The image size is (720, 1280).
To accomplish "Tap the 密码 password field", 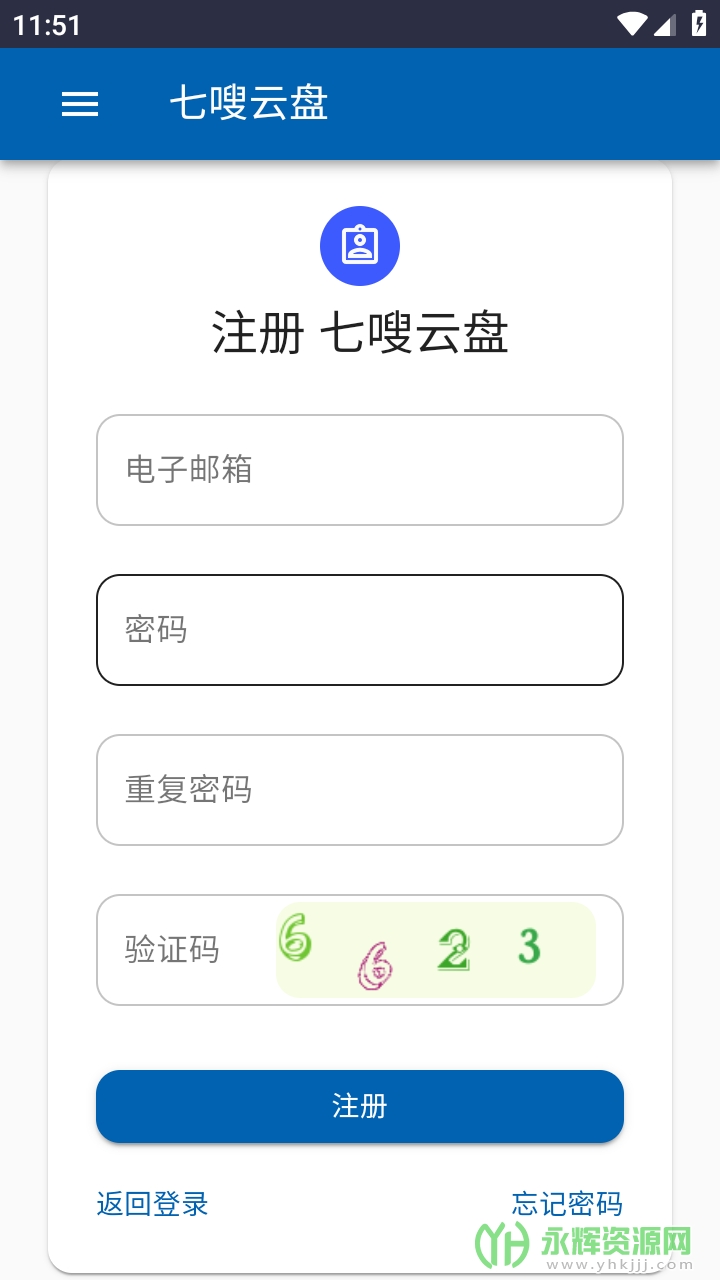I will (x=360, y=630).
